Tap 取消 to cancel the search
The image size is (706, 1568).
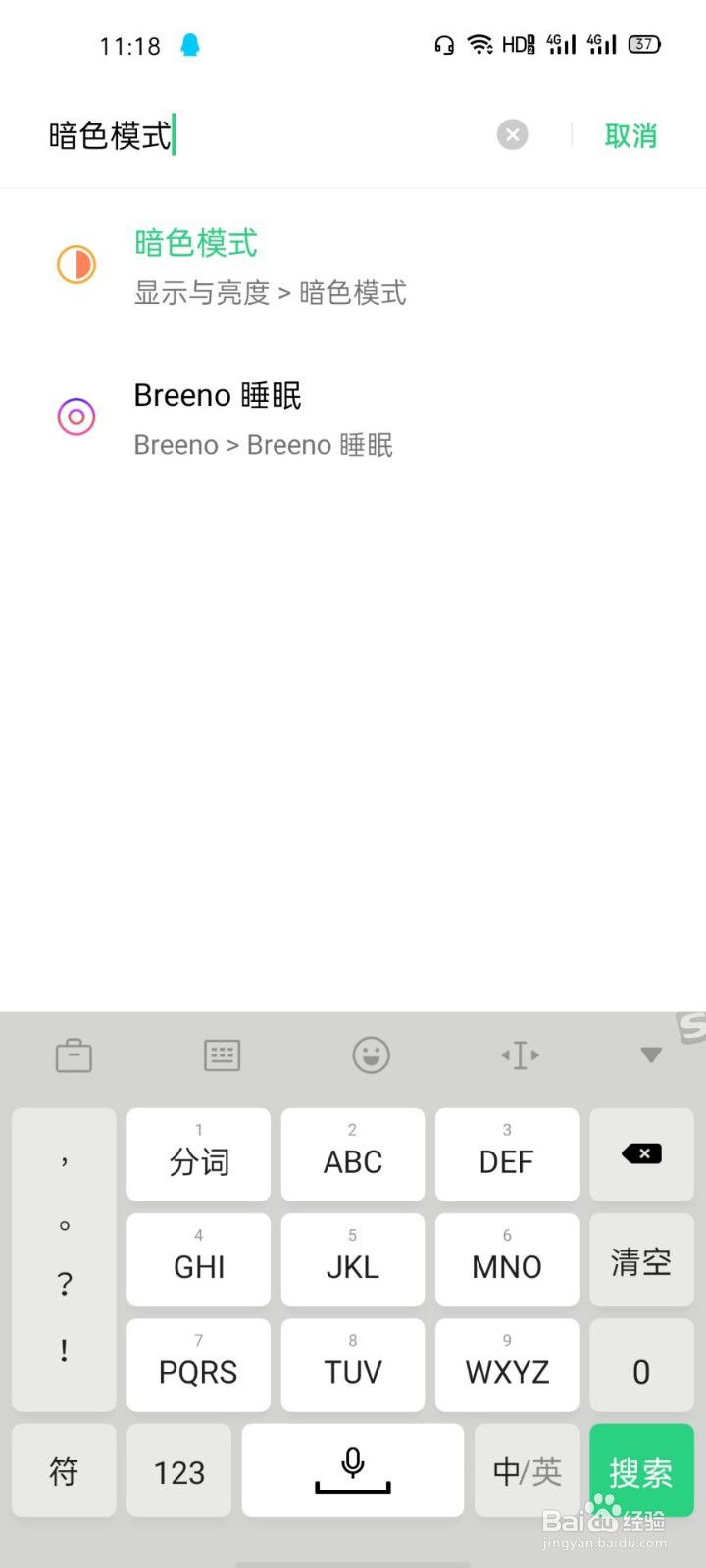[631, 136]
